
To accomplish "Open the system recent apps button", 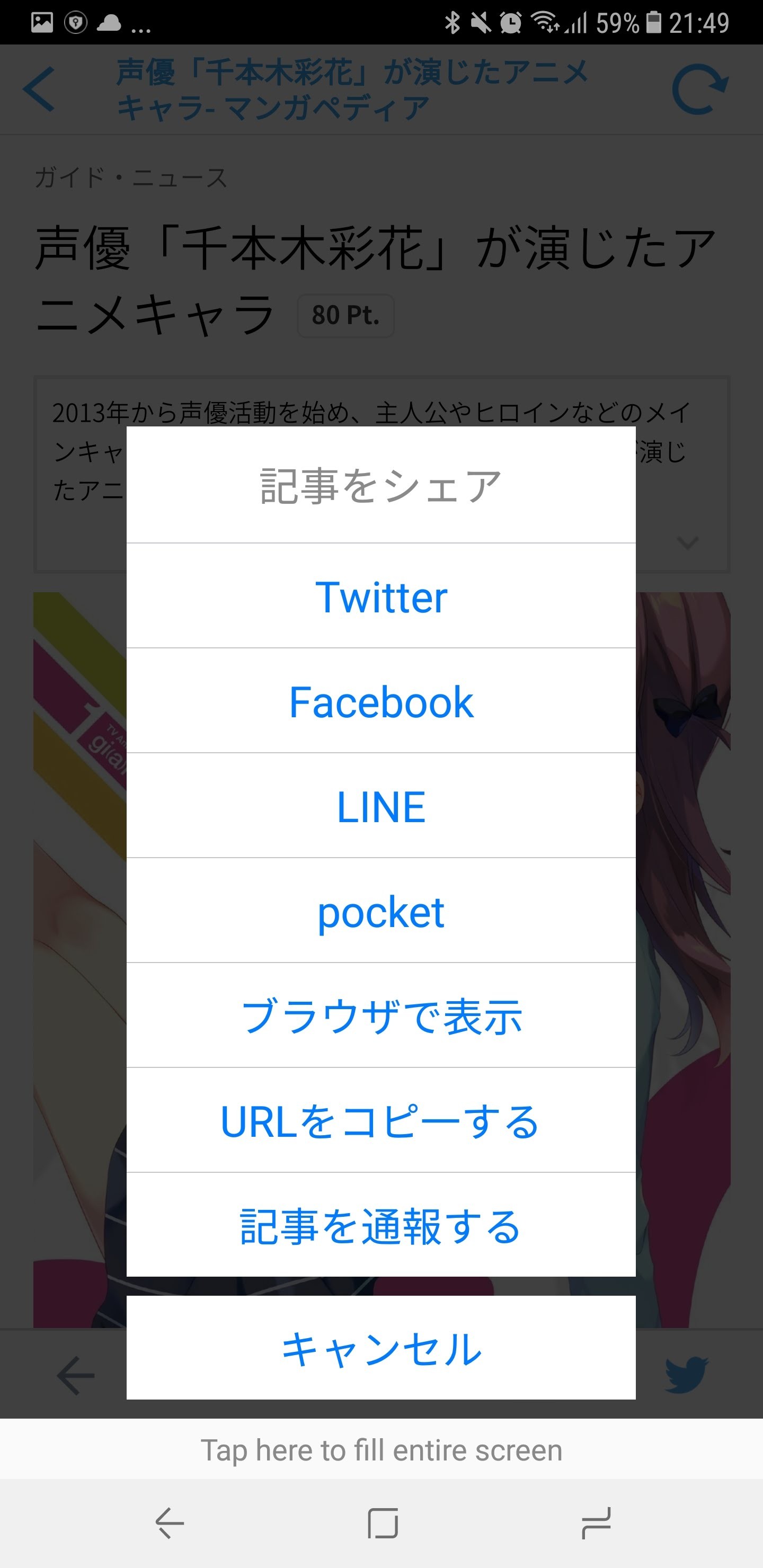I will pos(596,1523).
